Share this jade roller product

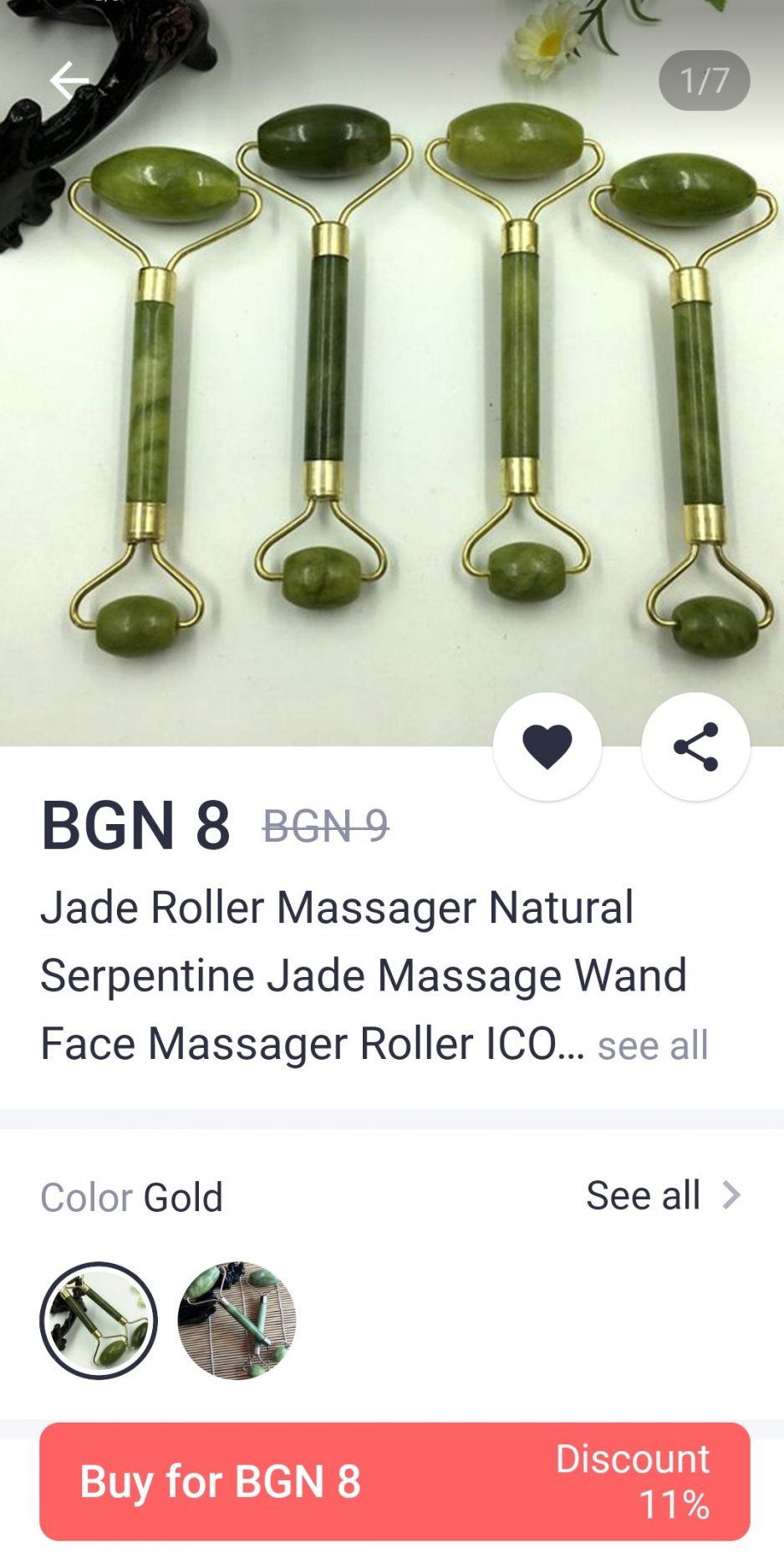pyautogui.click(x=695, y=746)
